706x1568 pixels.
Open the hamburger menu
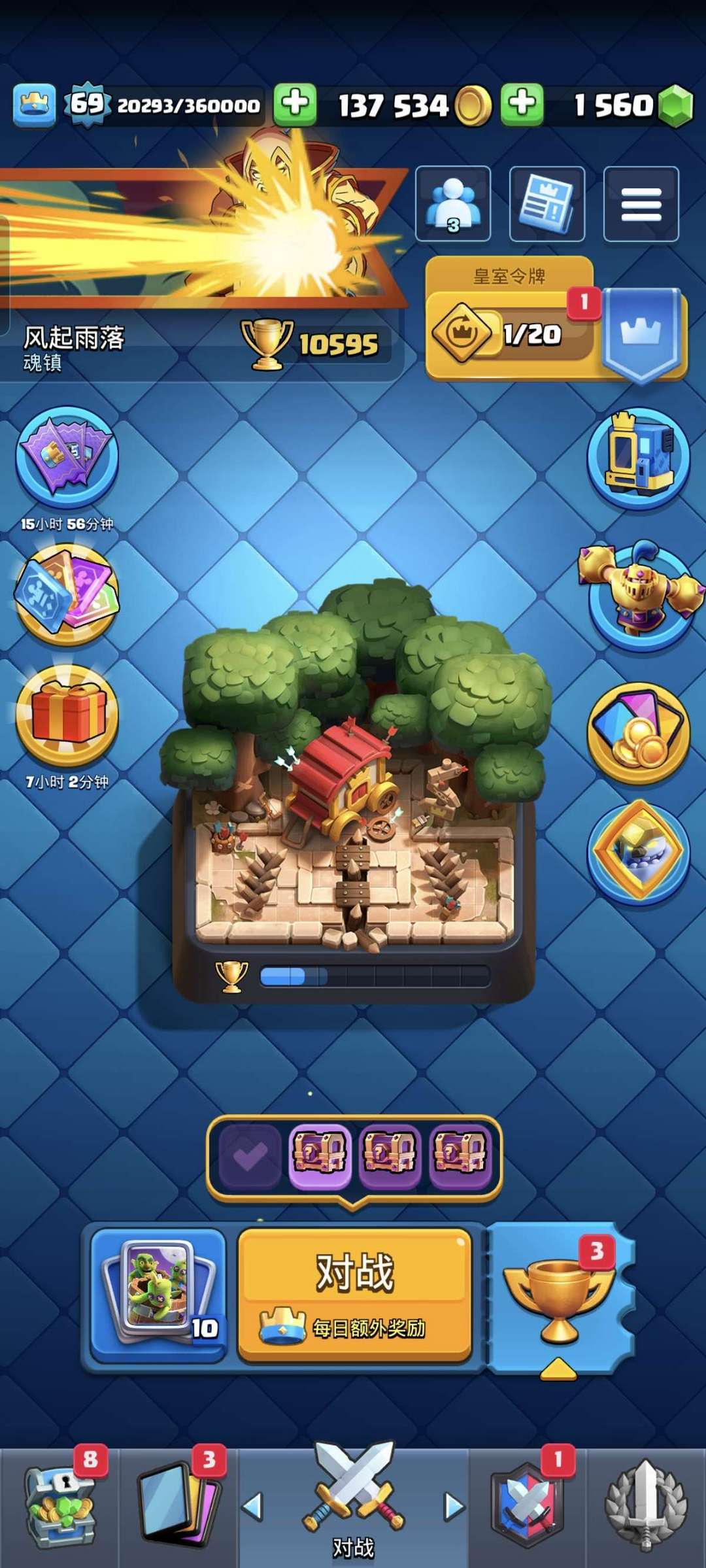point(641,204)
